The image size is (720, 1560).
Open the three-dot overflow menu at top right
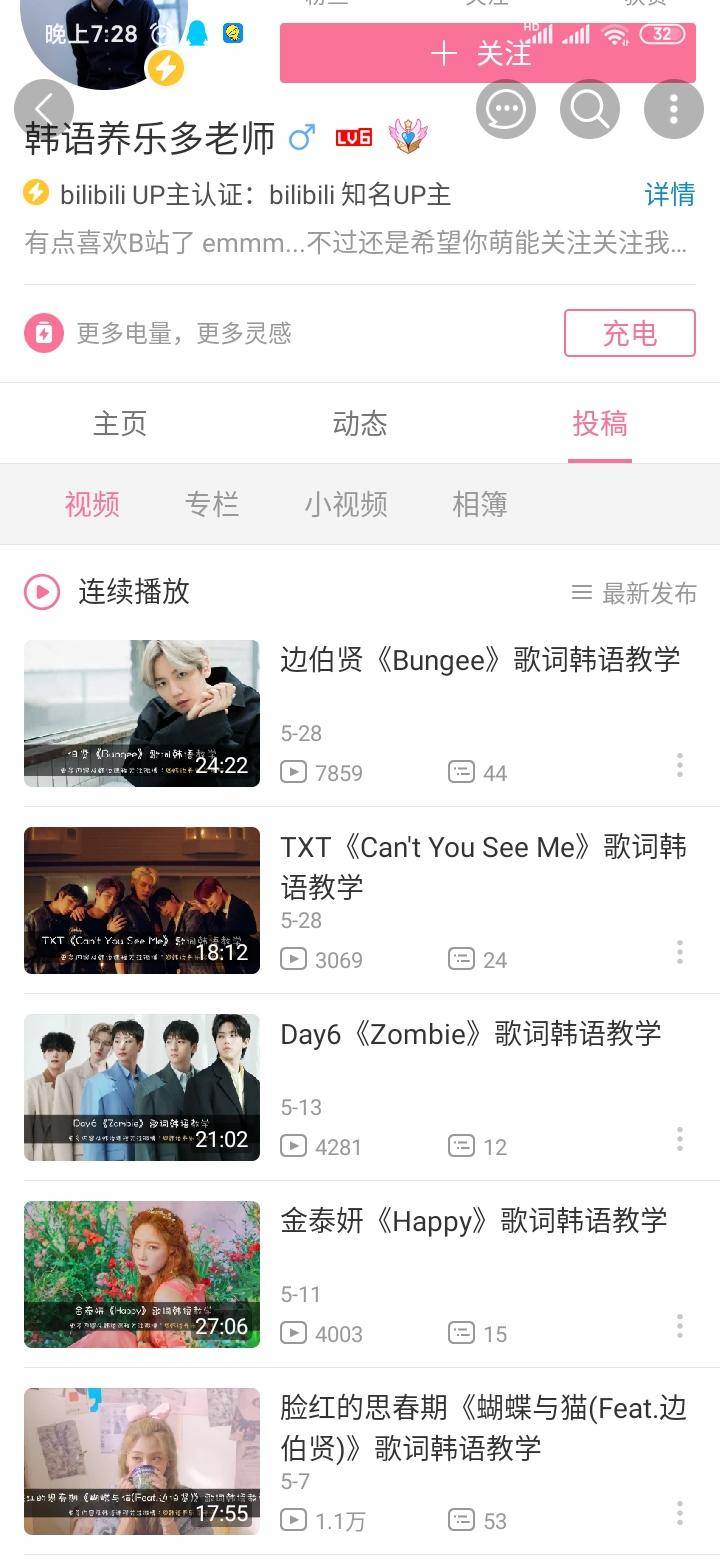[x=673, y=108]
